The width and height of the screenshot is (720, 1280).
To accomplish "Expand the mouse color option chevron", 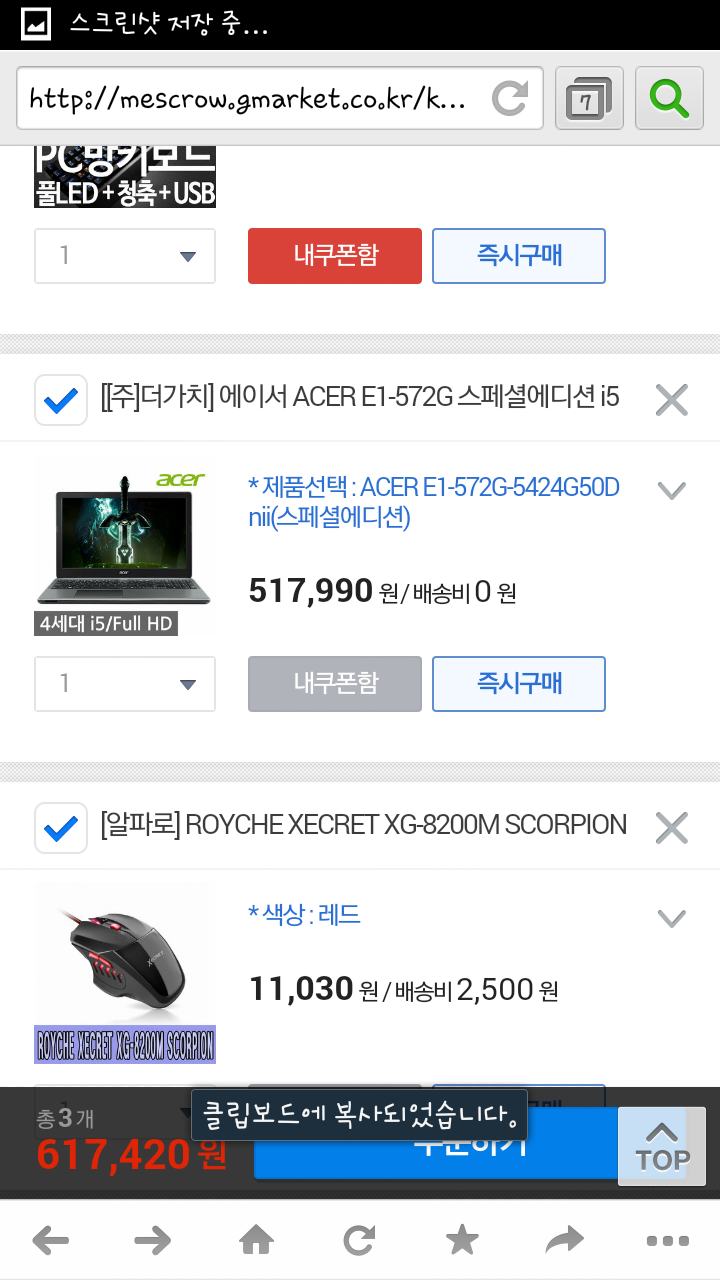I will 671,918.
